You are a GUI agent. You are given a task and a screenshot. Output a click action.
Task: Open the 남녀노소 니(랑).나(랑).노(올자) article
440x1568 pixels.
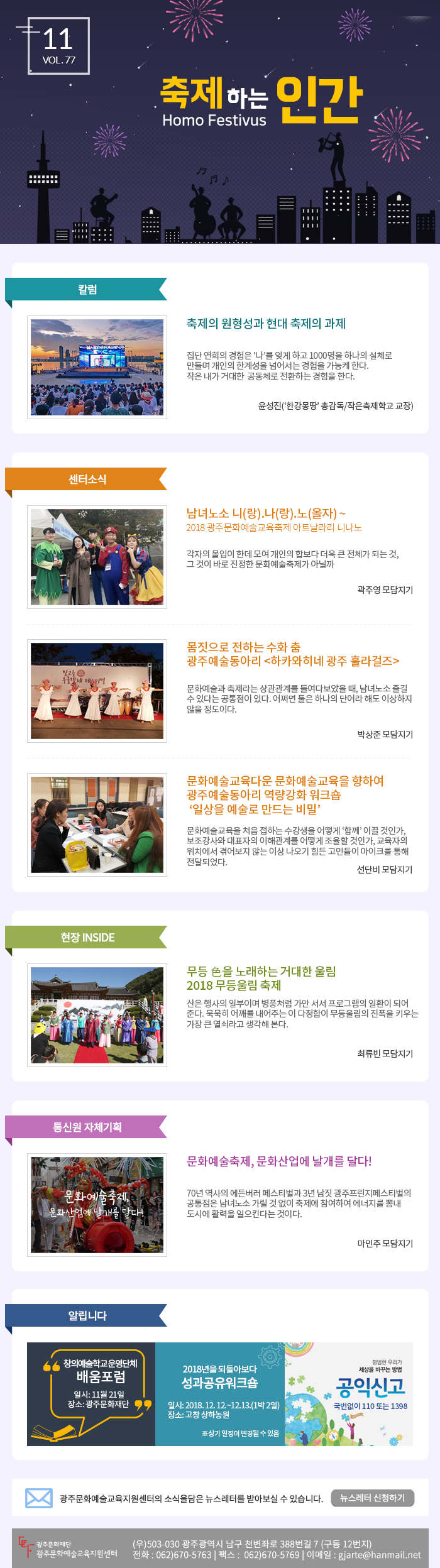265,513
